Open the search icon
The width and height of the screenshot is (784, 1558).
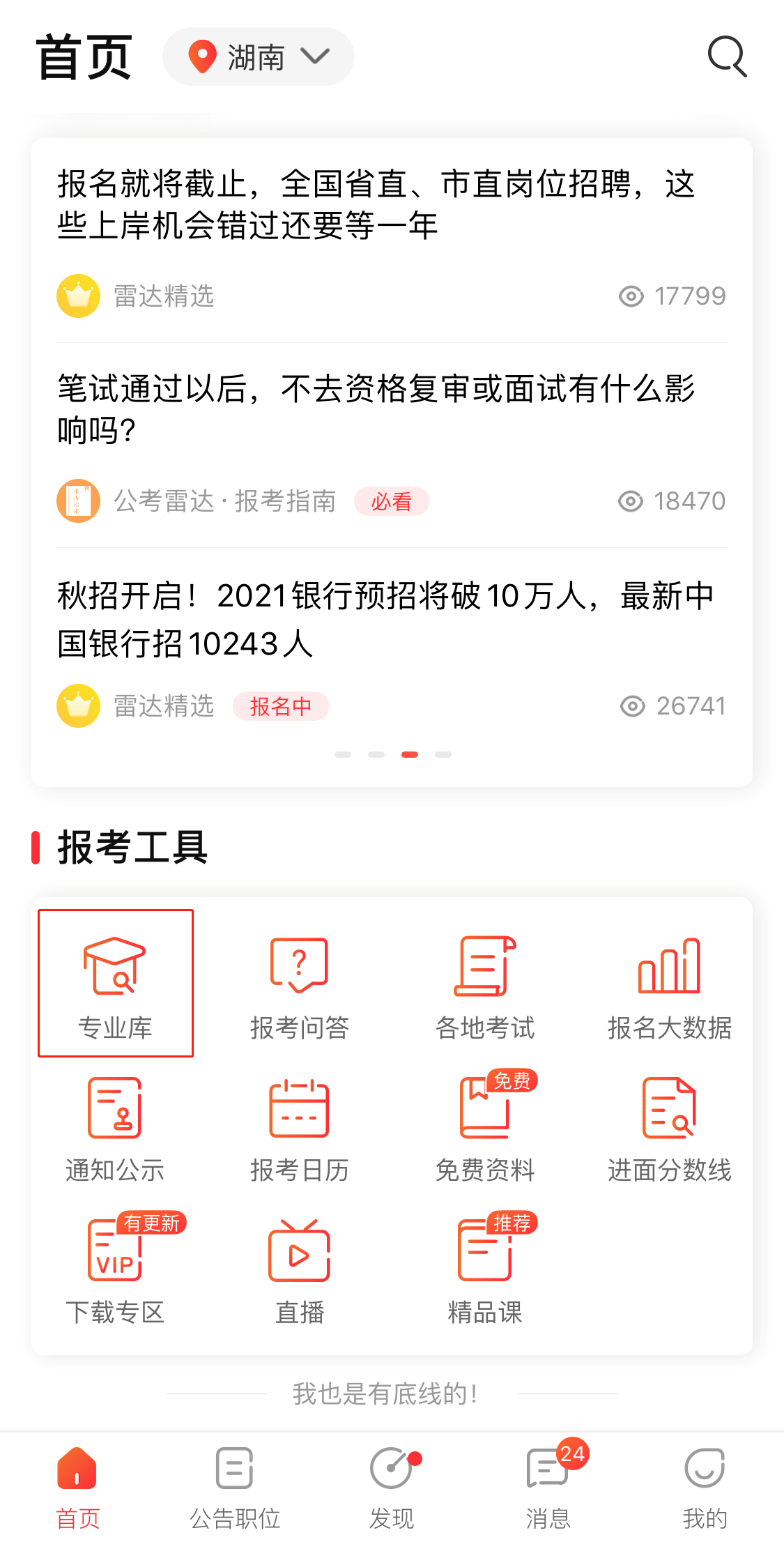727,56
